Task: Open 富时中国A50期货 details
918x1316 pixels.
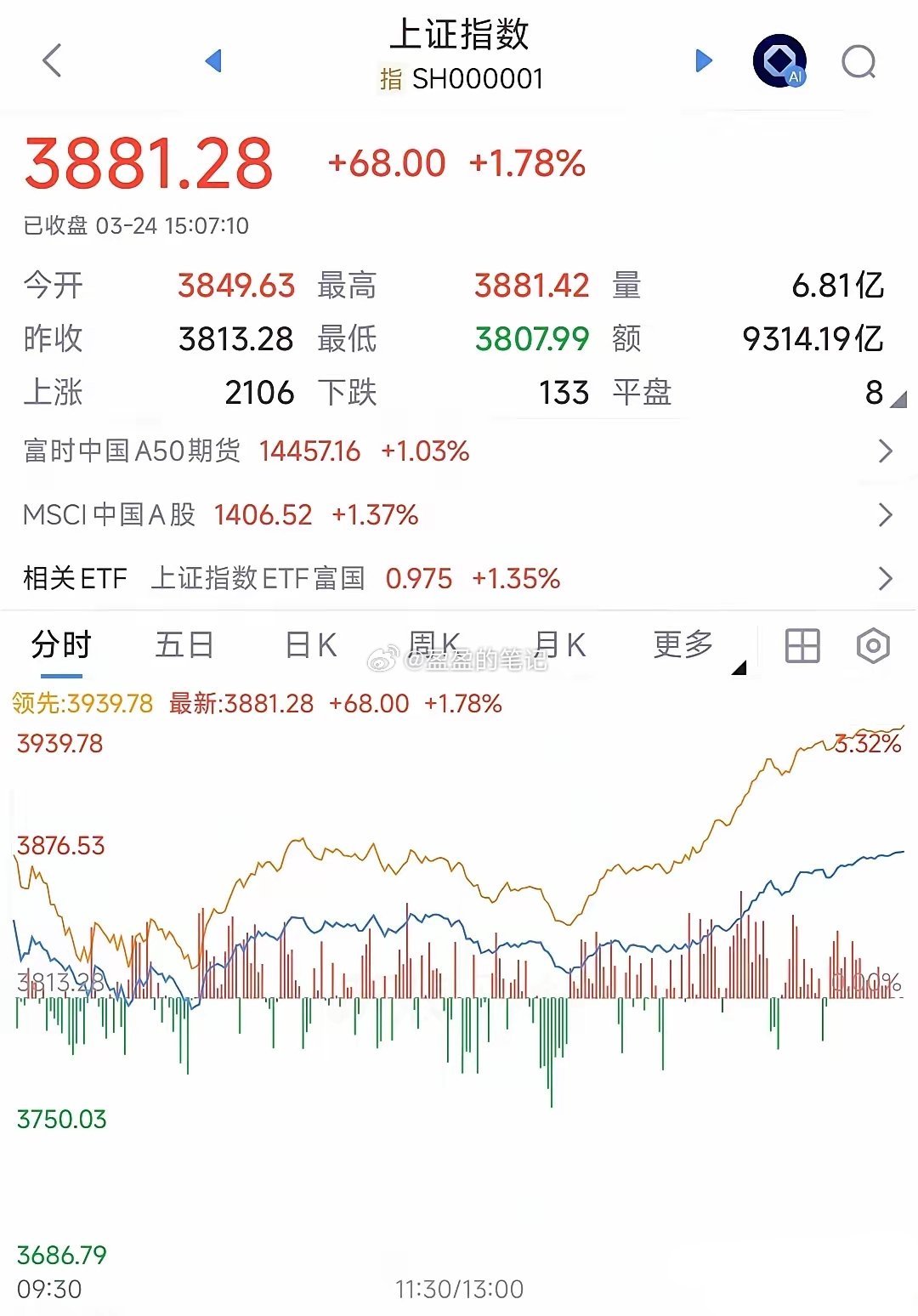Action: (459, 451)
